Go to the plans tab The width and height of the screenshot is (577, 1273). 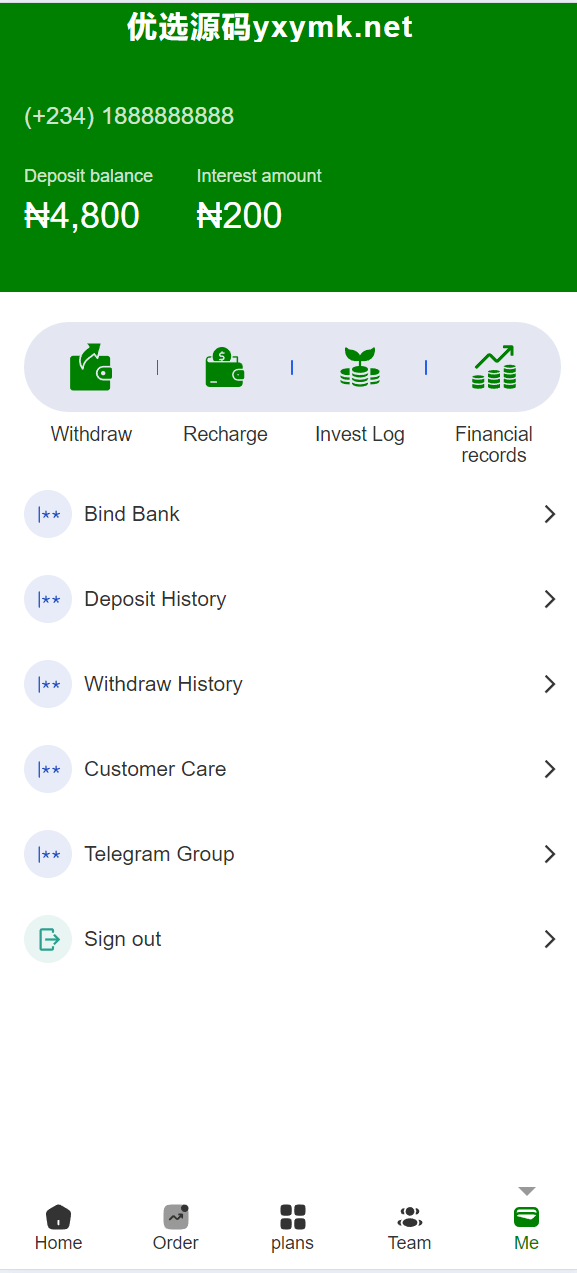tap(292, 1228)
